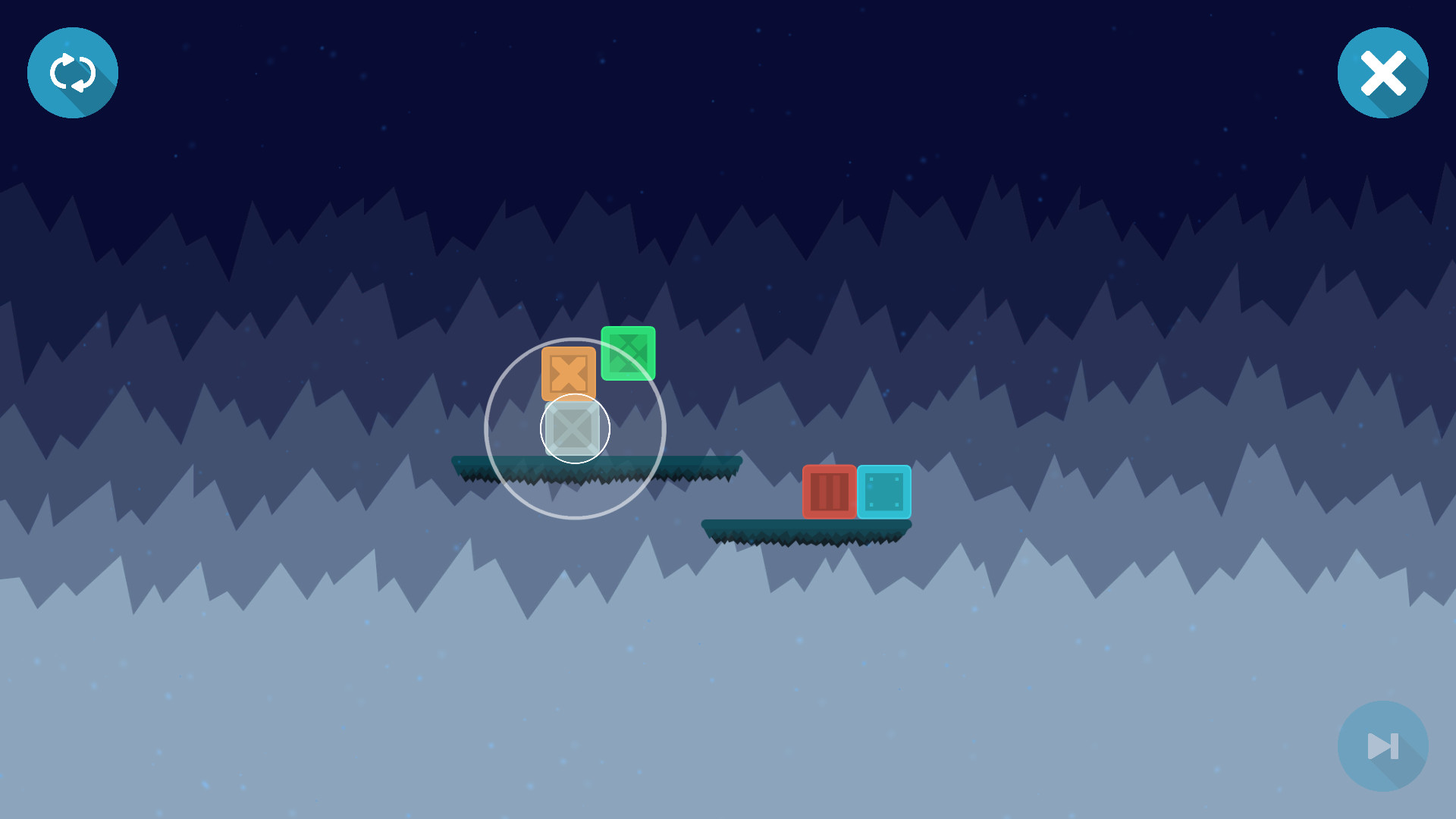This screenshot has height=819, width=1456.
Task: Tap the green crate
Action: [x=628, y=353]
